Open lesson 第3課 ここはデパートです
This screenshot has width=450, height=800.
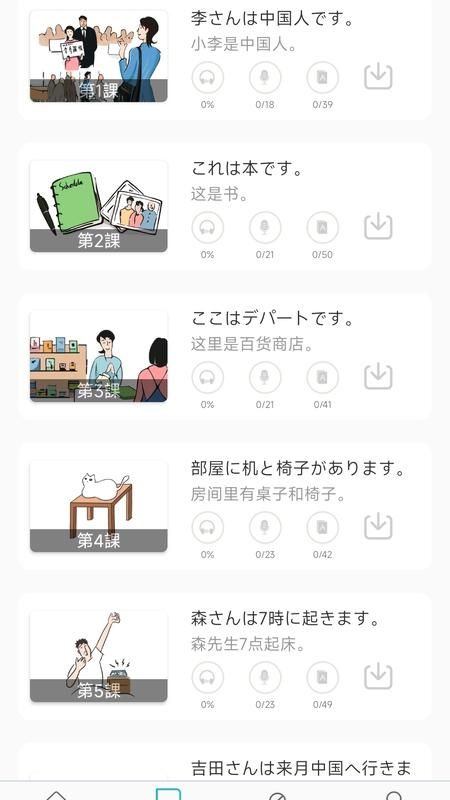point(224,357)
